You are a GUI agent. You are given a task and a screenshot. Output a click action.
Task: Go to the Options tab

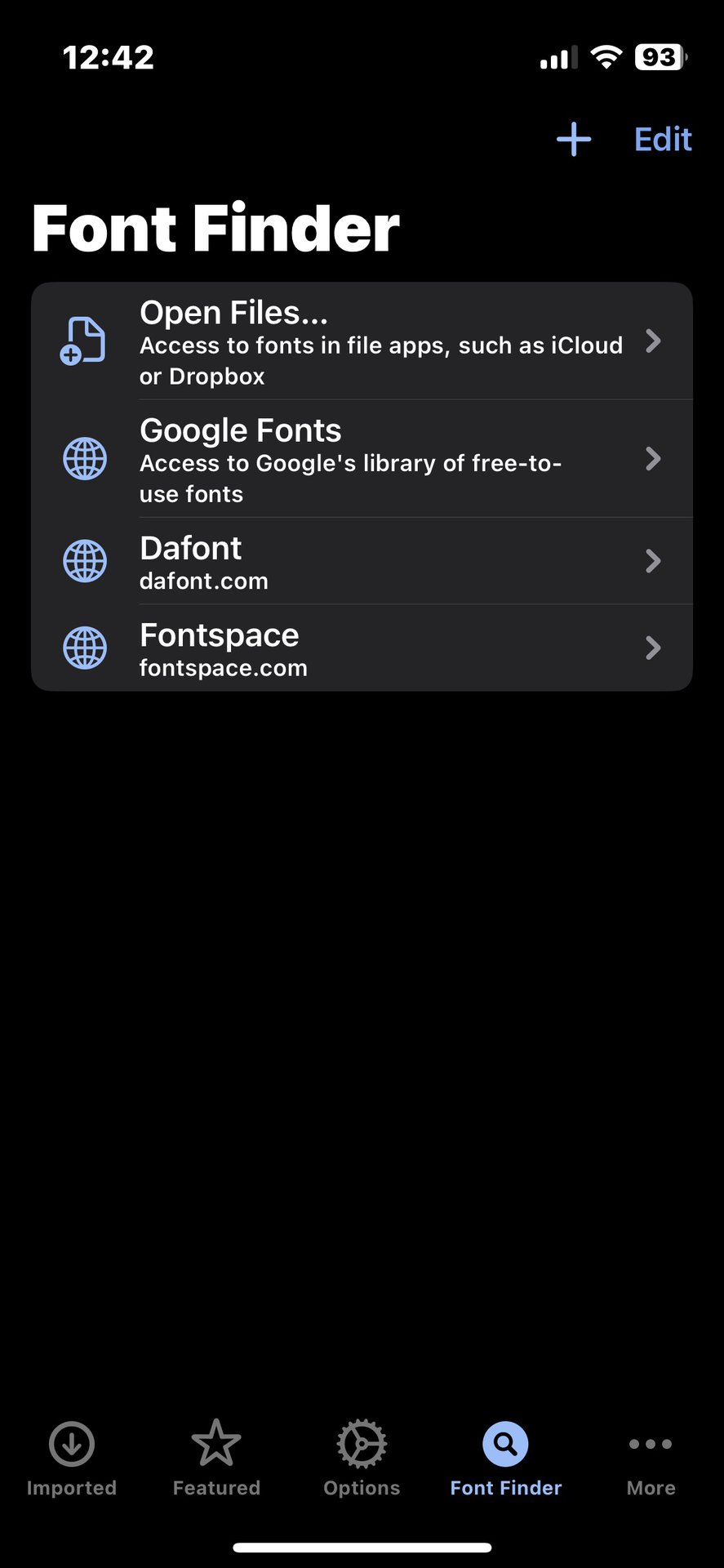(x=362, y=1459)
